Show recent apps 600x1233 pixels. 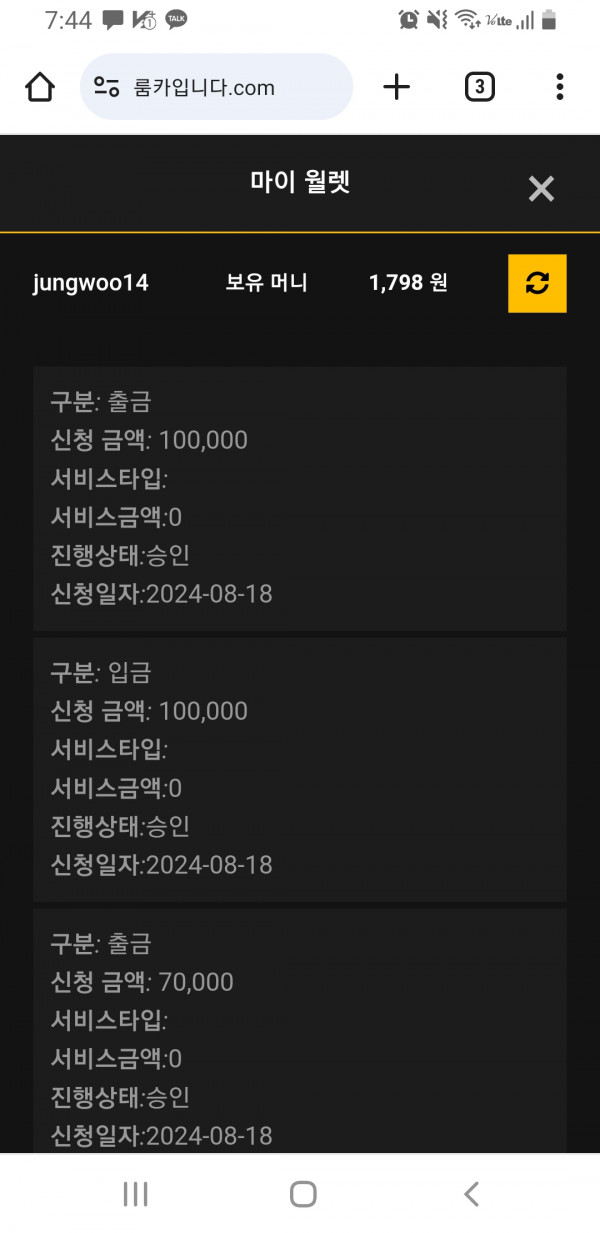(x=135, y=1193)
